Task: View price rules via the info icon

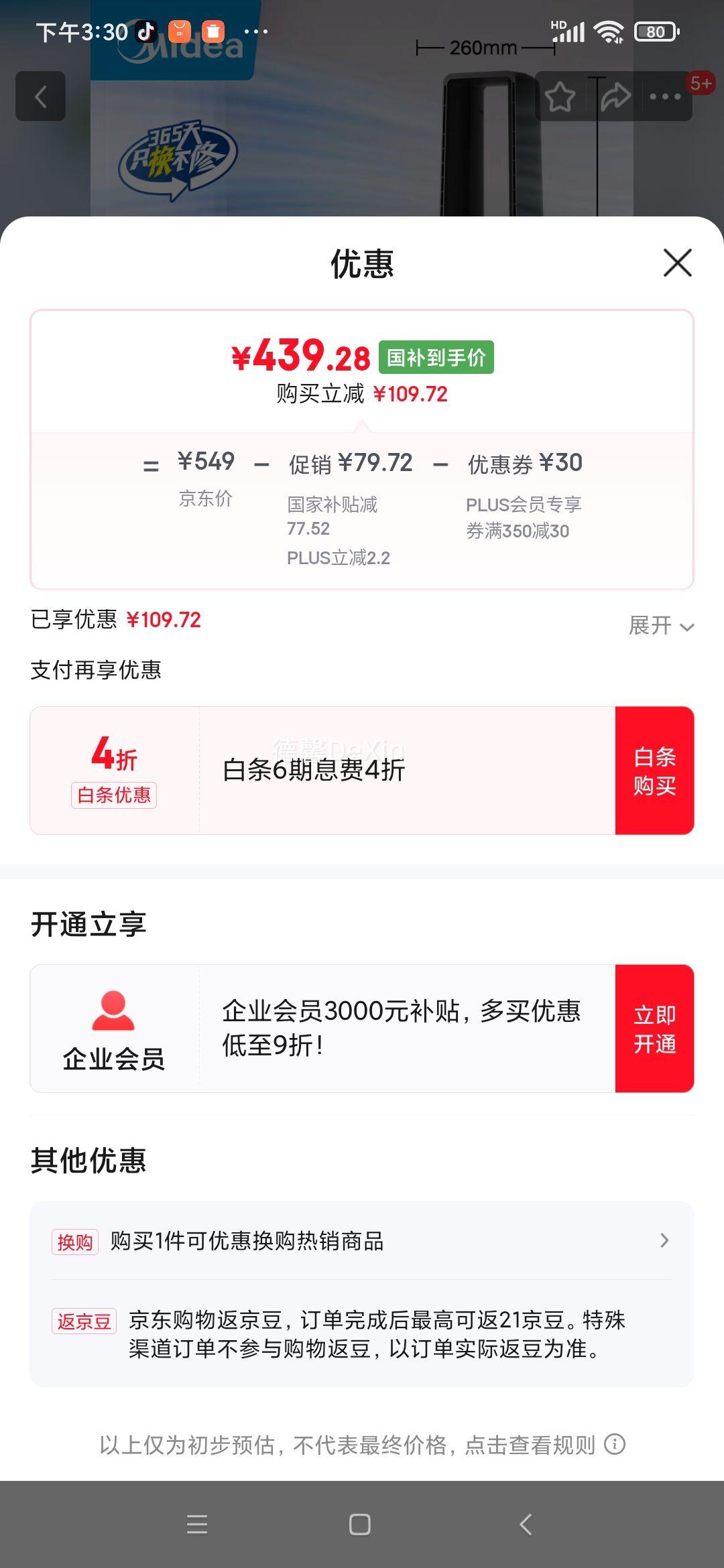Action: click(x=615, y=1444)
